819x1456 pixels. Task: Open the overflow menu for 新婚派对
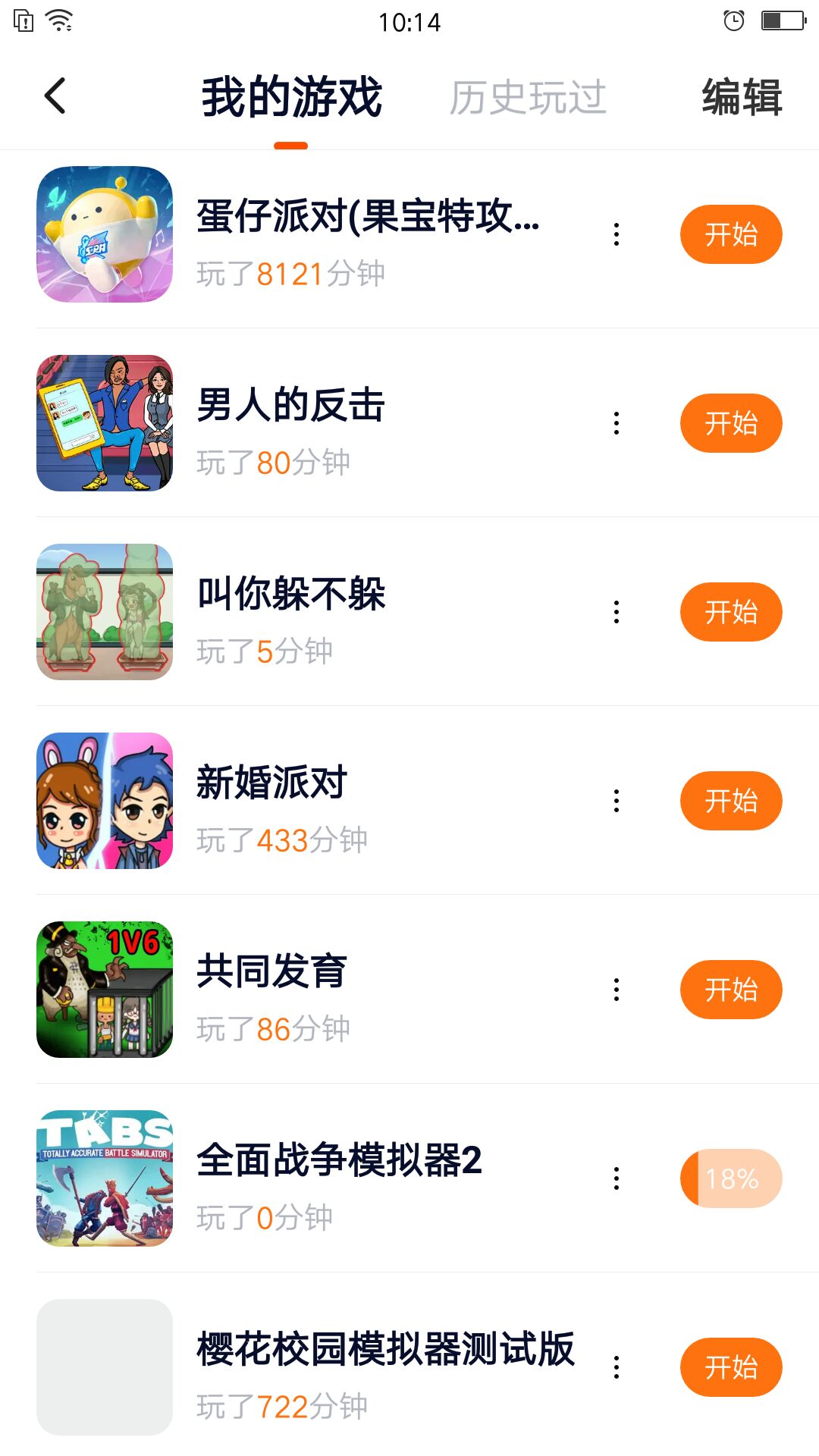617,801
